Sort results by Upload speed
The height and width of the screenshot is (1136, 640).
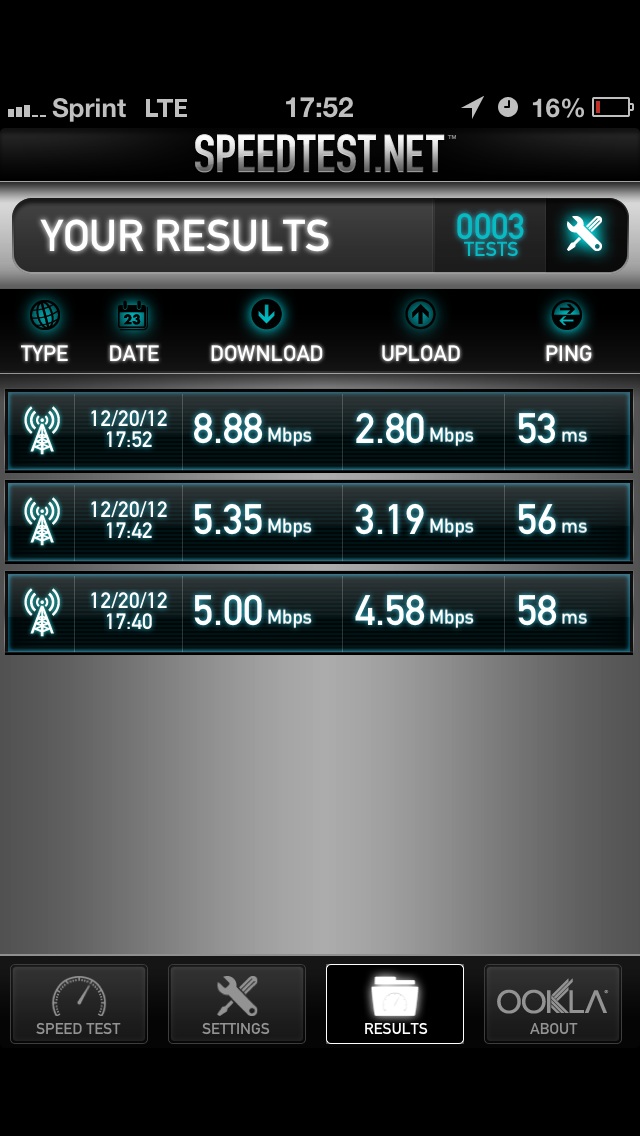pyautogui.click(x=420, y=333)
